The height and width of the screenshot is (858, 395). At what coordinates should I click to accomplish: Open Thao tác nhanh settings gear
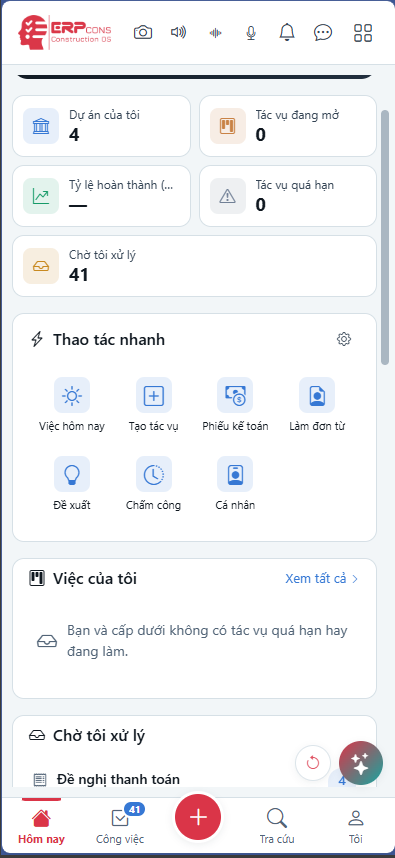(x=344, y=339)
